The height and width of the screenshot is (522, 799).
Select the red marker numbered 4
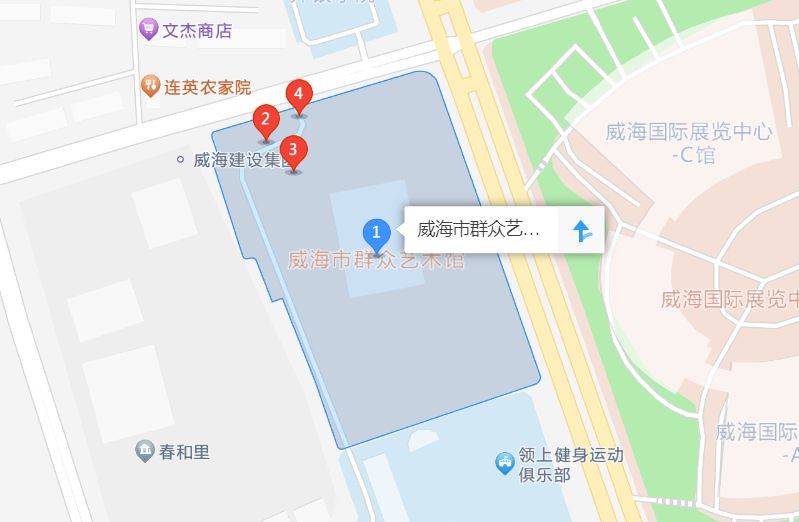pyautogui.click(x=298, y=95)
